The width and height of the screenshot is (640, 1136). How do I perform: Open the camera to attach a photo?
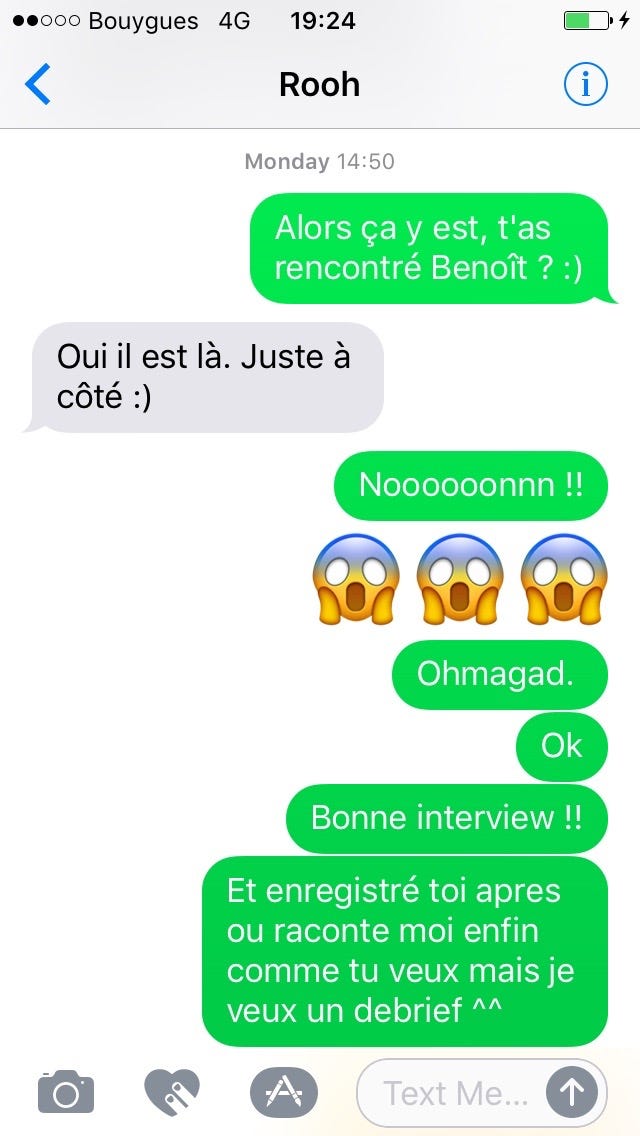[x=66, y=1092]
